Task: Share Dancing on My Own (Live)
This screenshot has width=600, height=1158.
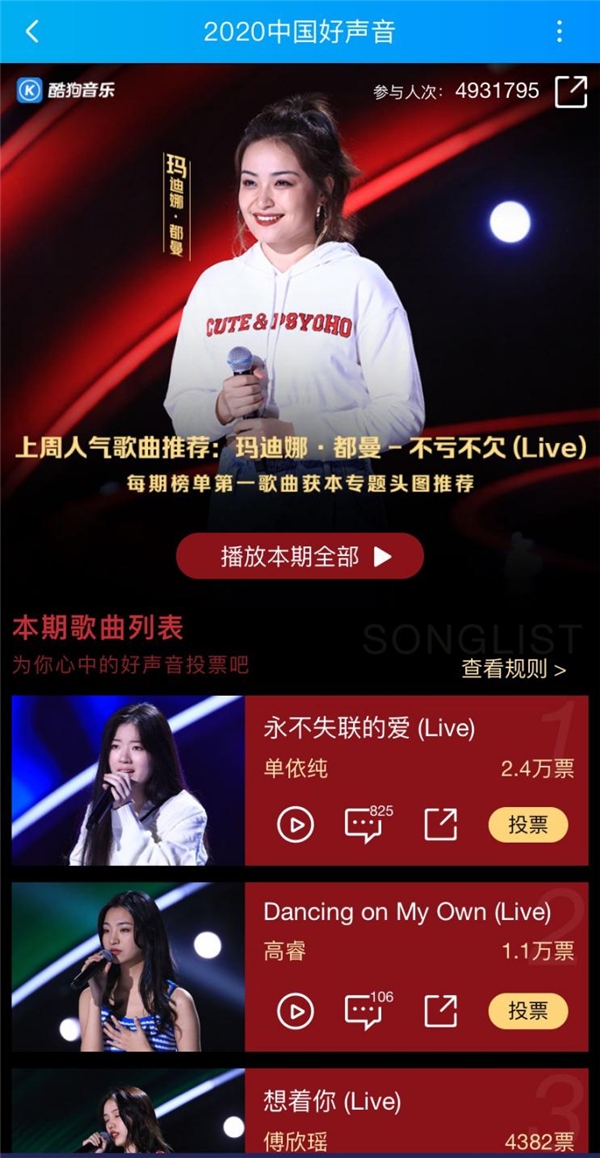Action: pyautogui.click(x=440, y=1012)
